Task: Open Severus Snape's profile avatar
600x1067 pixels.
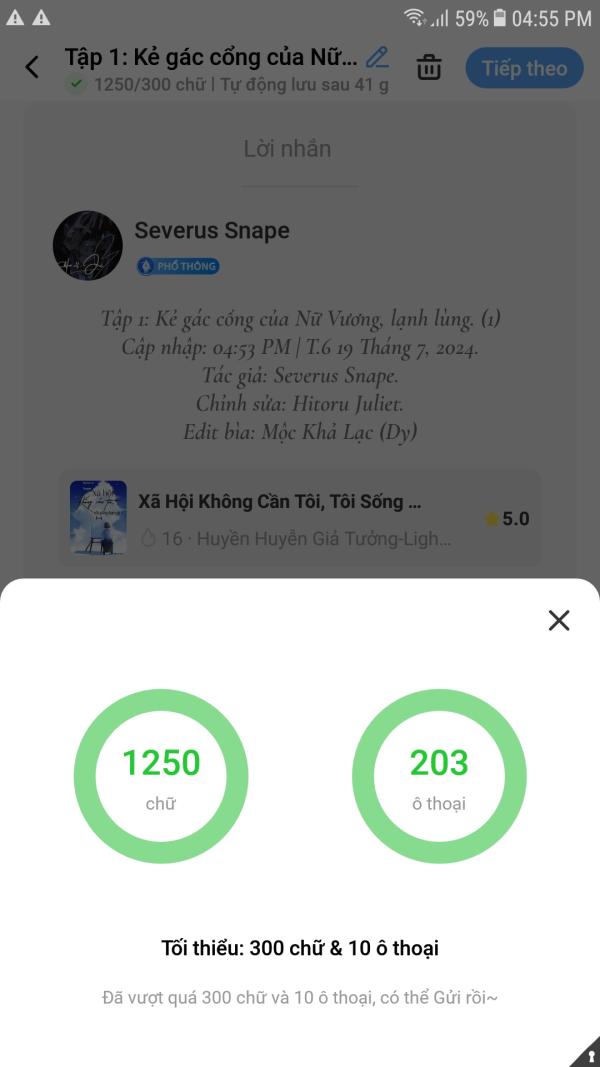Action: 88,245
